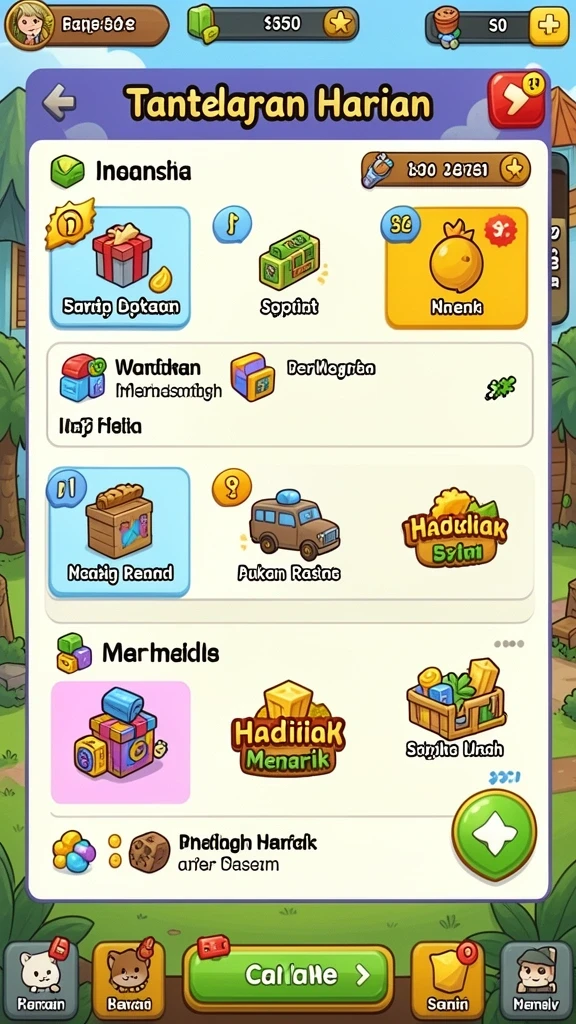Tap the star button on the green gem counter

point(340,24)
